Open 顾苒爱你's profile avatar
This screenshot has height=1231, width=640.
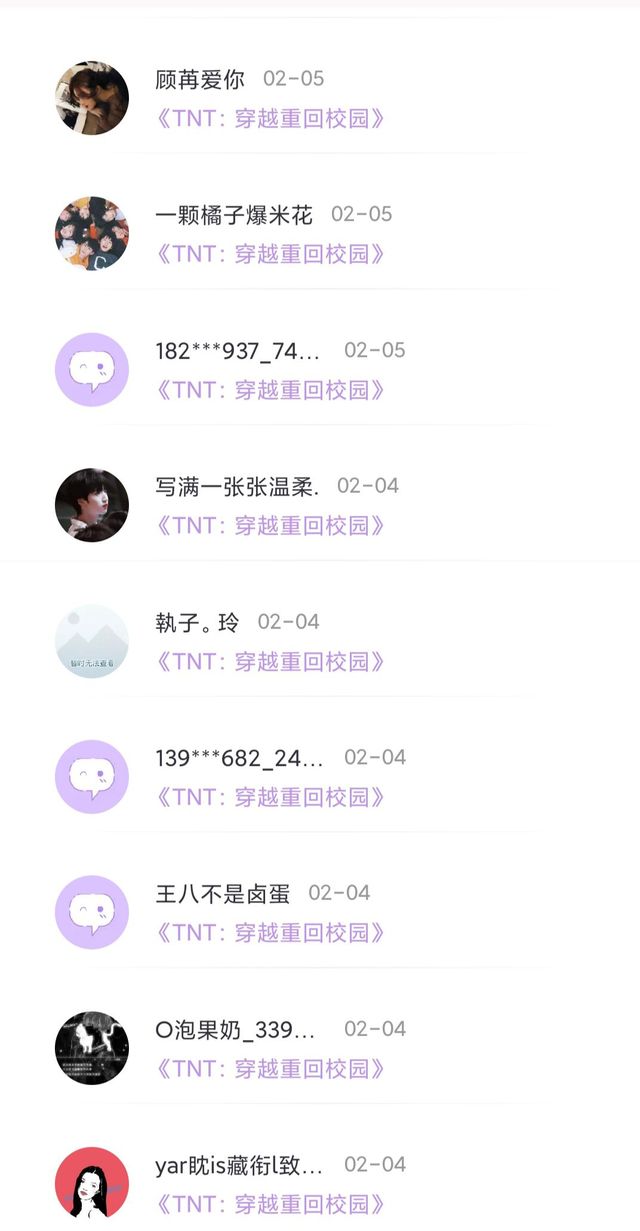(92, 98)
